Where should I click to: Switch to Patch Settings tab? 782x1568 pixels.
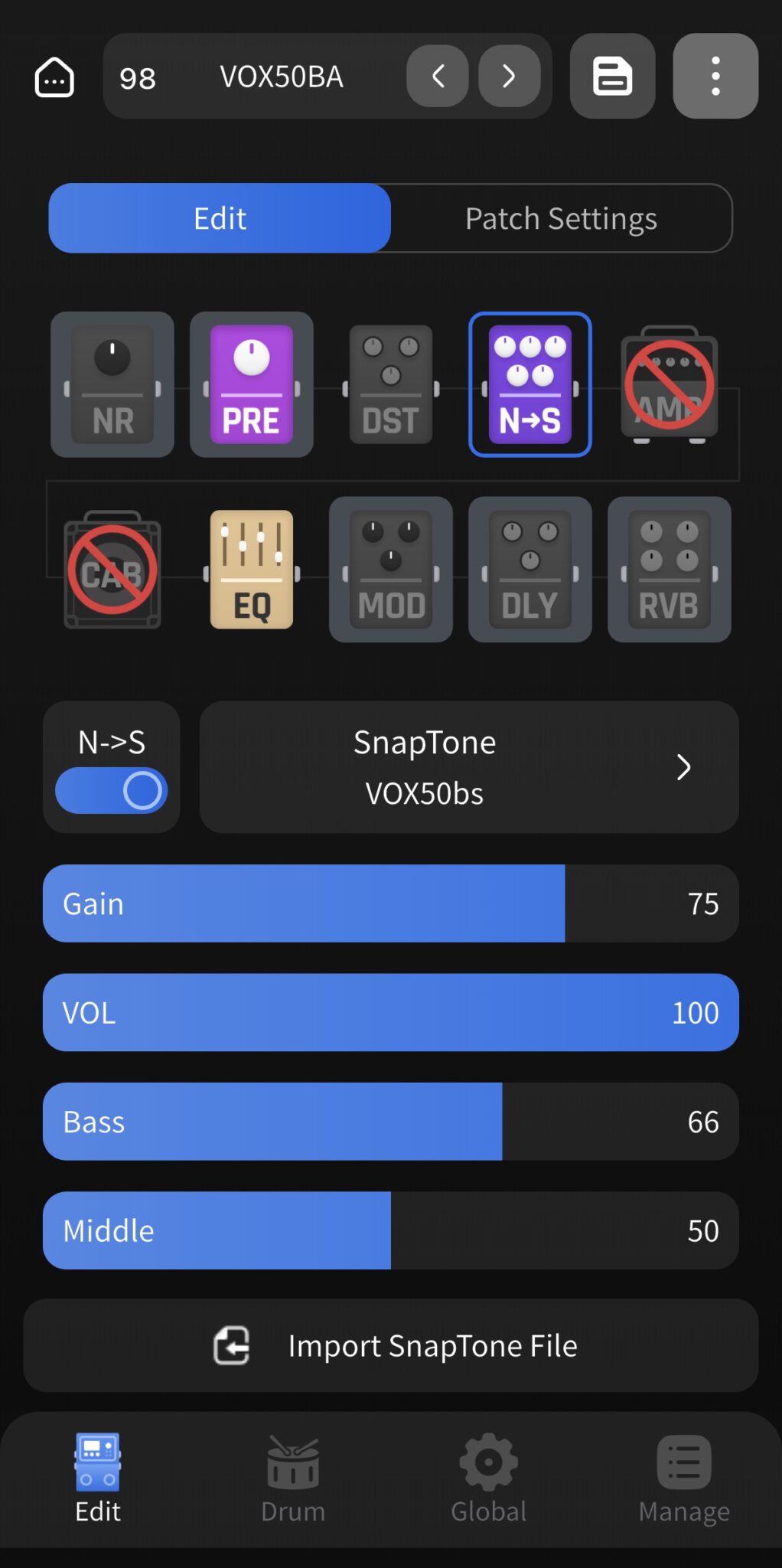pyautogui.click(x=561, y=218)
